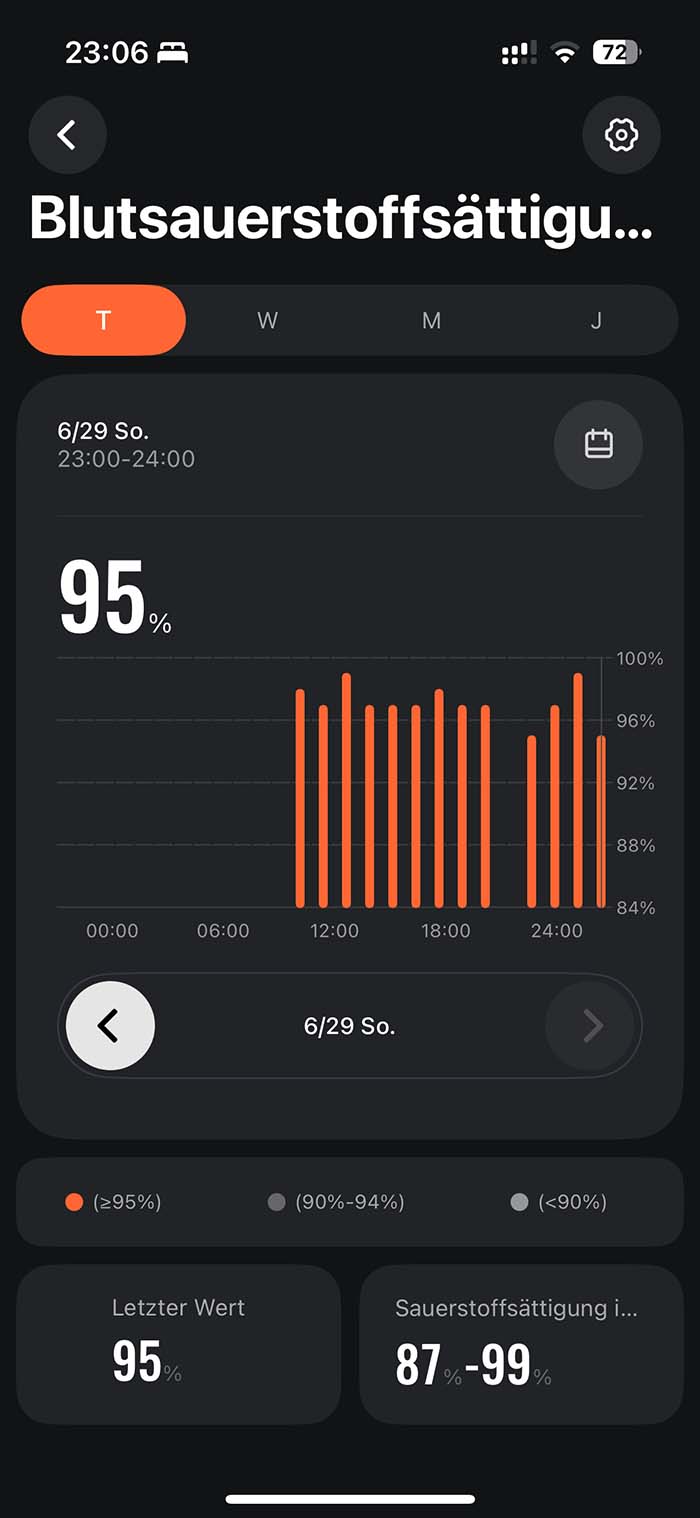Viewport: 700px width, 1518px height.
Task: Go back using the top arrow
Action: (x=67, y=135)
